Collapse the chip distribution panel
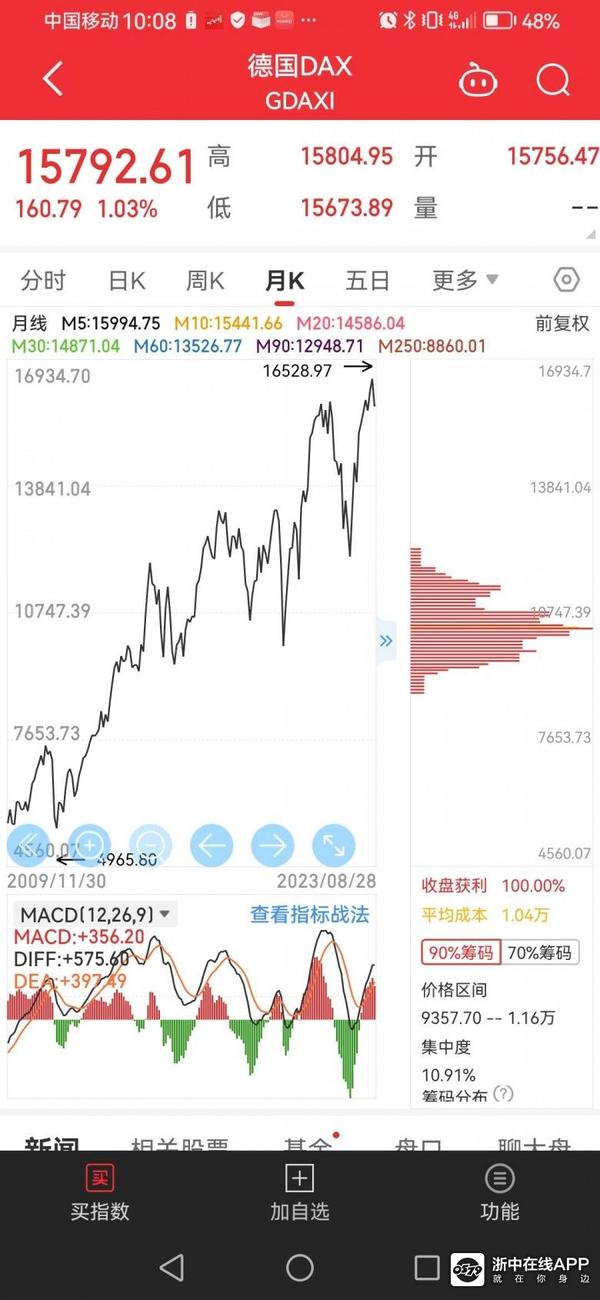The width and height of the screenshot is (600, 1300). coord(386,641)
